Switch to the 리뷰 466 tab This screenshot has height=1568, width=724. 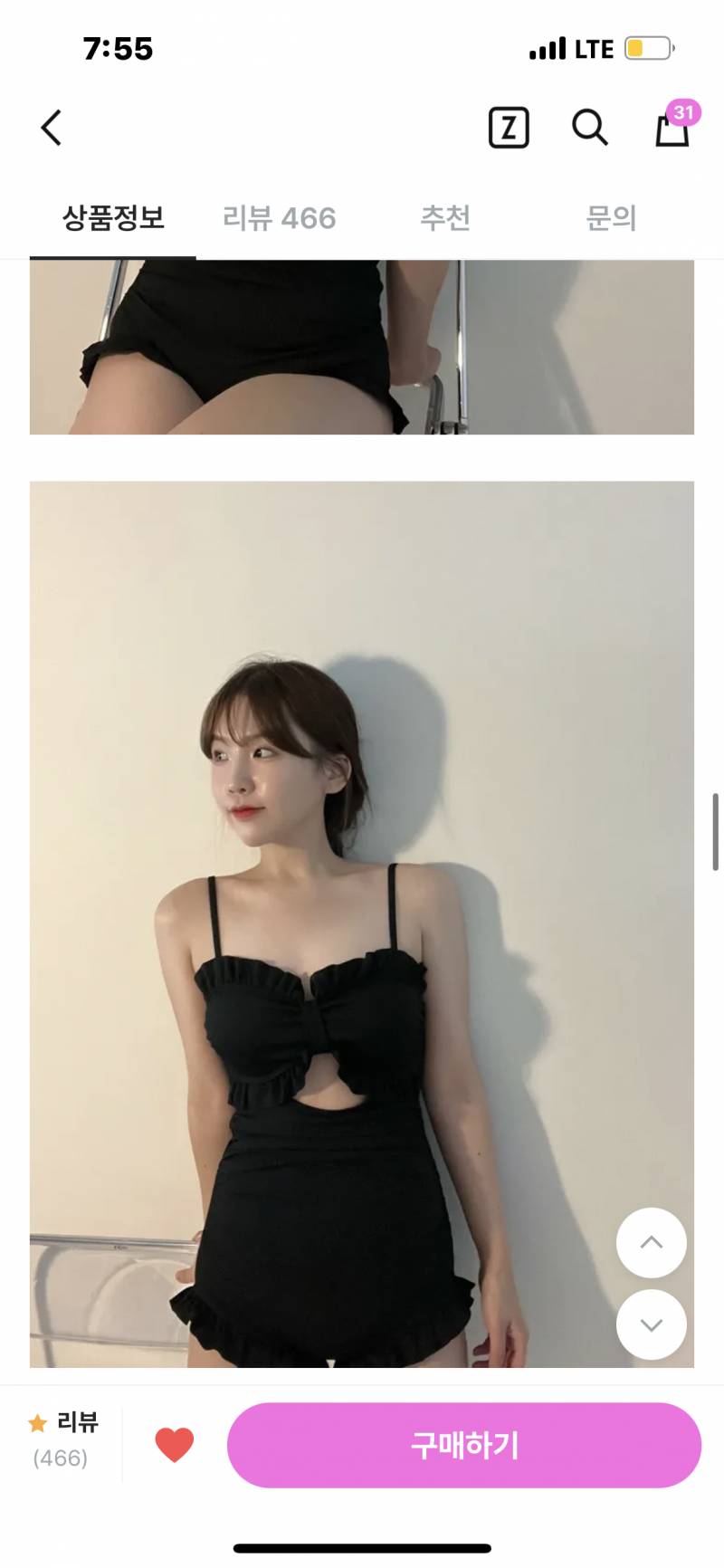tap(280, 219)
